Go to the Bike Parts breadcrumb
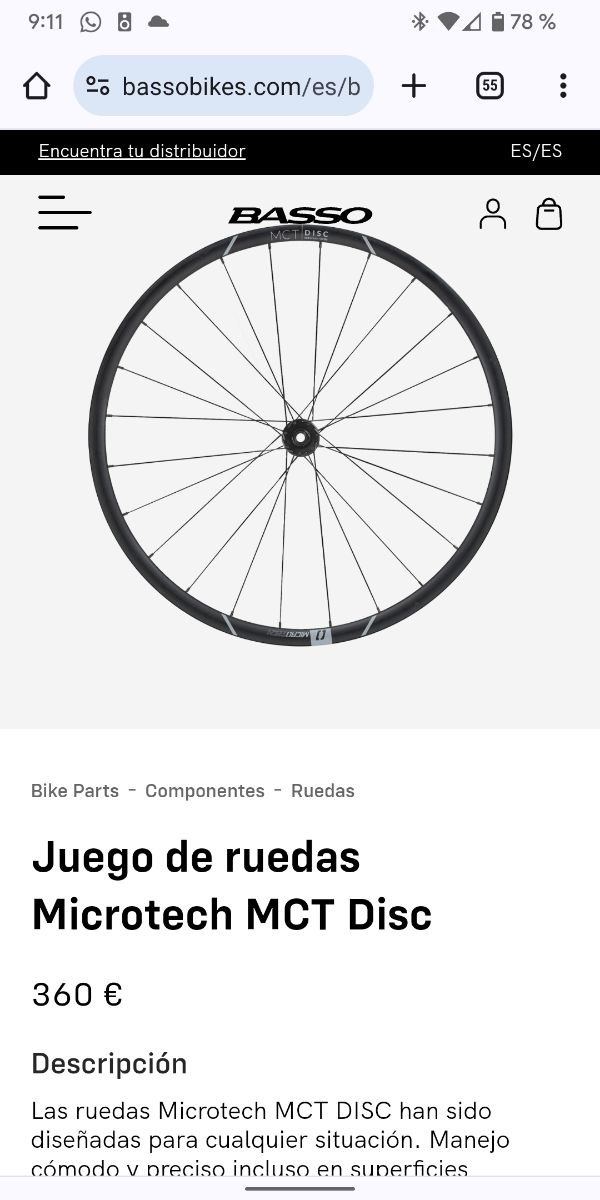Image resolution: width=600 pixels, height=1200 pixels. tap(75, 791)
